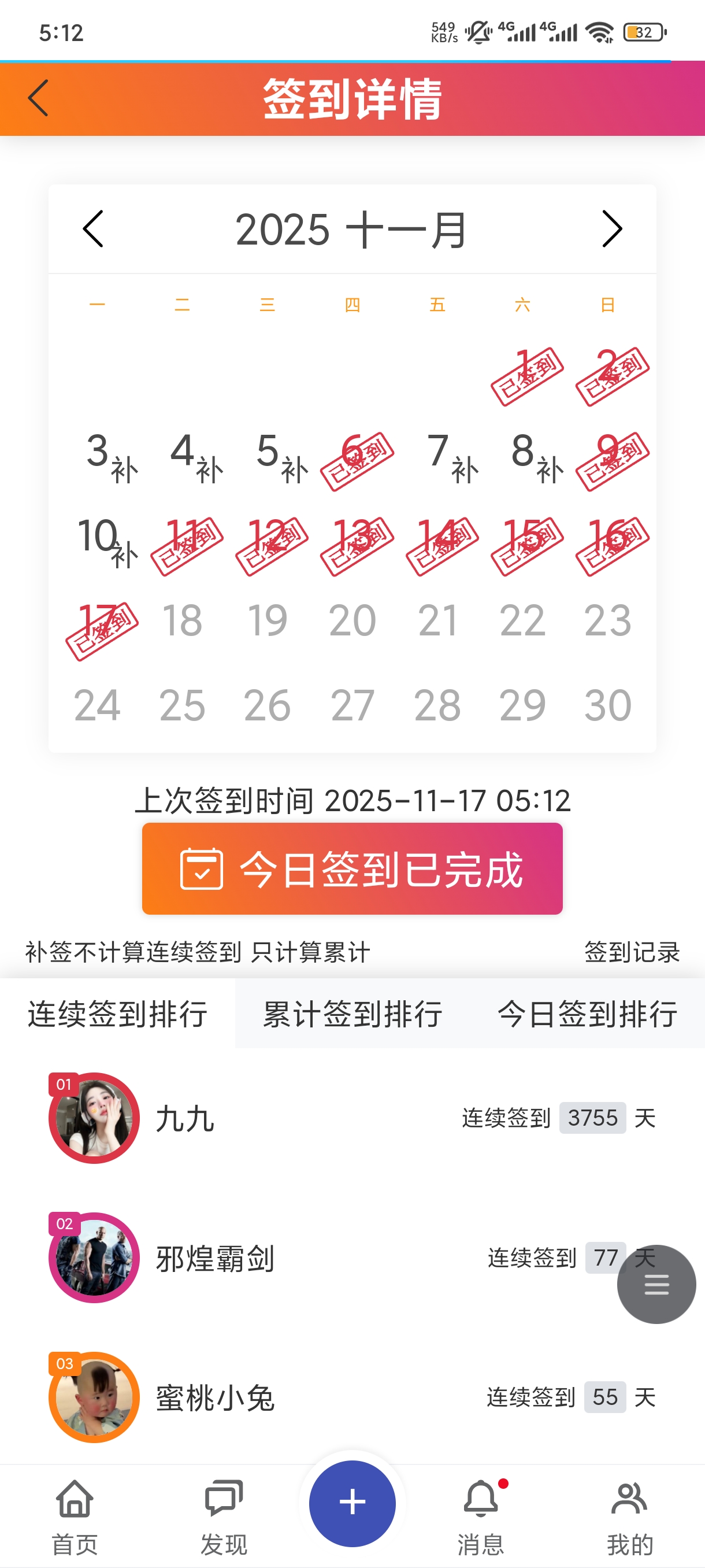
Task: Open the 签到记录 link
Action: point(632,953)
